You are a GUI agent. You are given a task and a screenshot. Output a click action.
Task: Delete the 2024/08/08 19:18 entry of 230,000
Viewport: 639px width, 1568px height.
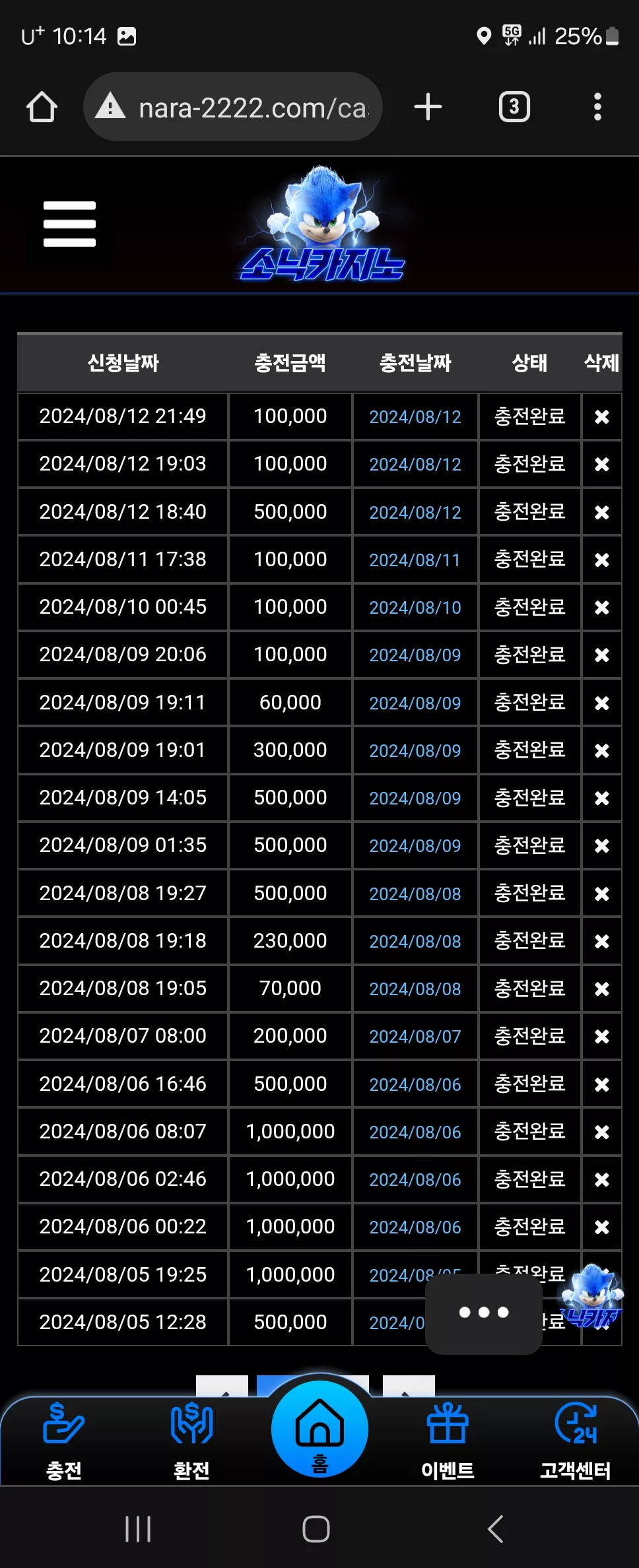point(601,941)
